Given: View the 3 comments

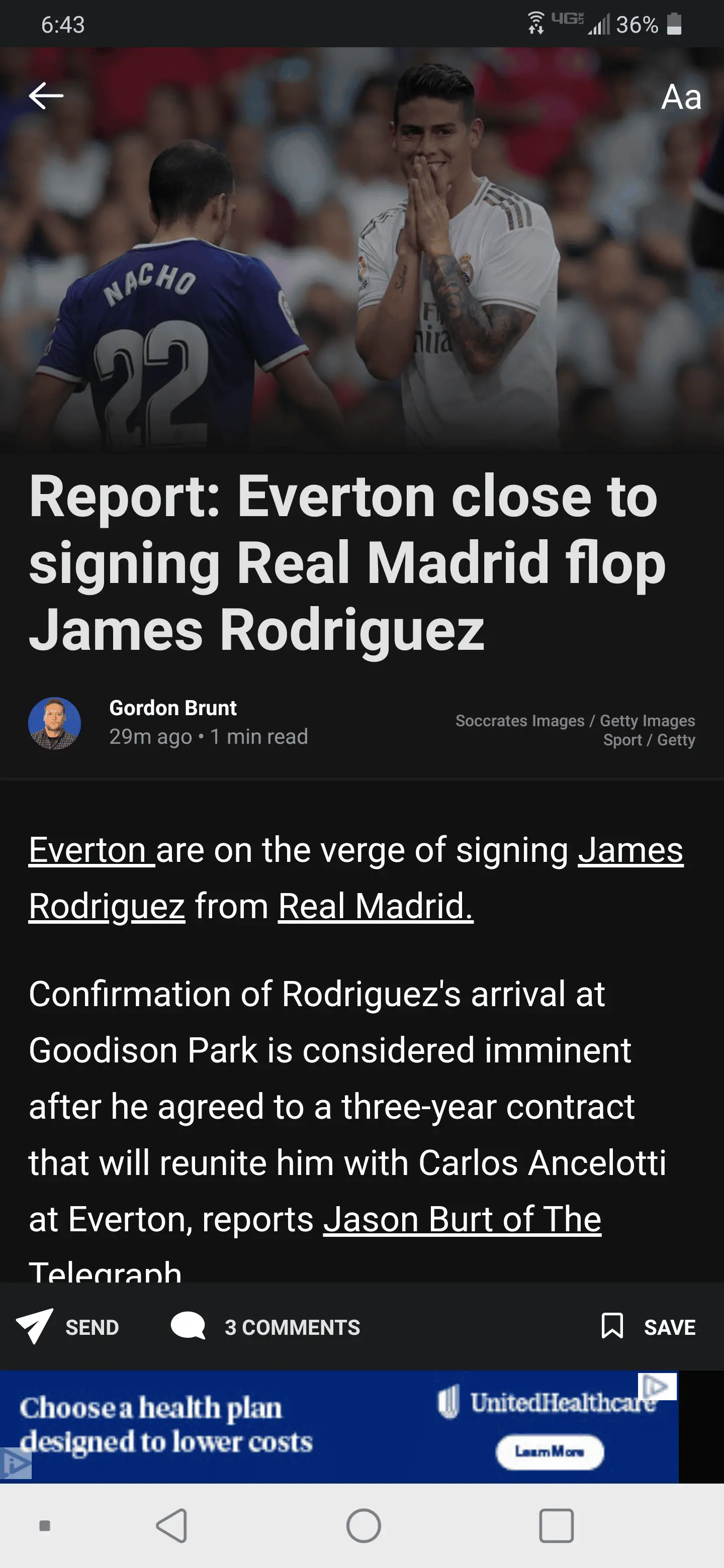Looking at the screenshot, I should point(266,1327).
